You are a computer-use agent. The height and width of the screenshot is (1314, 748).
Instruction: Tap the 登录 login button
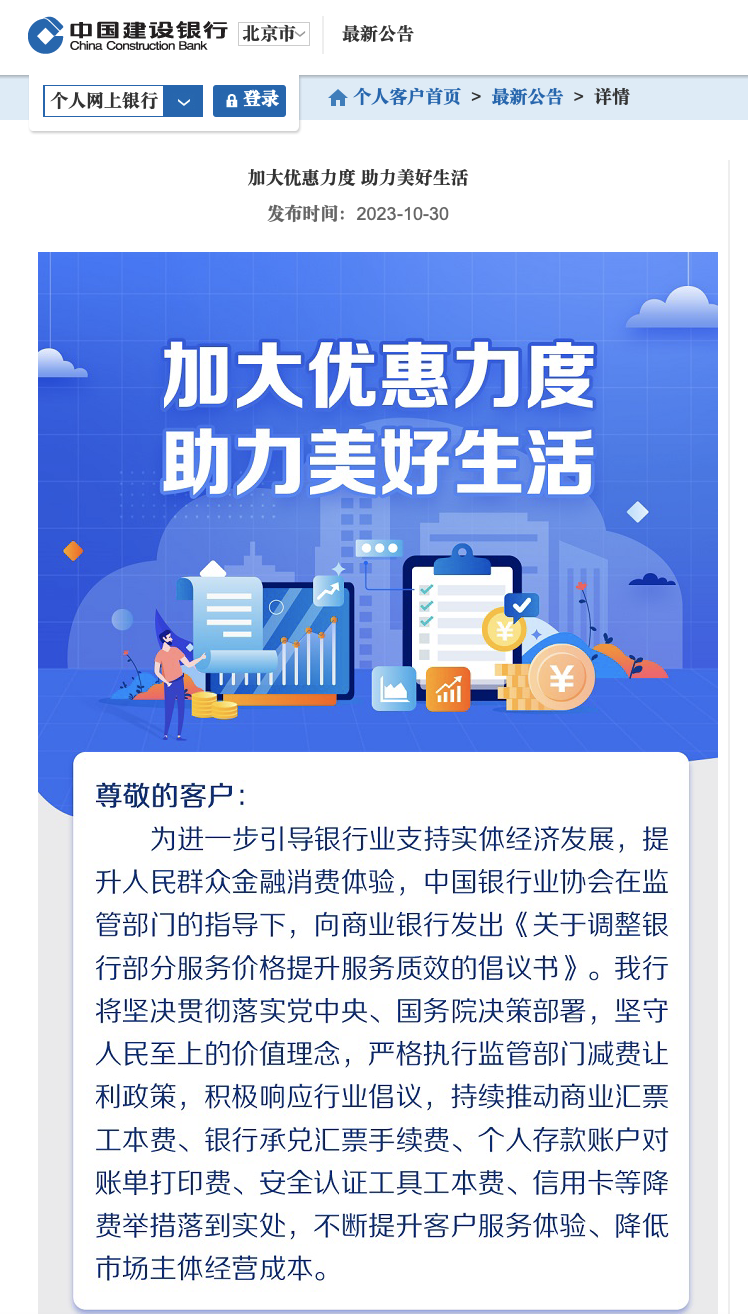click(250, 100)
